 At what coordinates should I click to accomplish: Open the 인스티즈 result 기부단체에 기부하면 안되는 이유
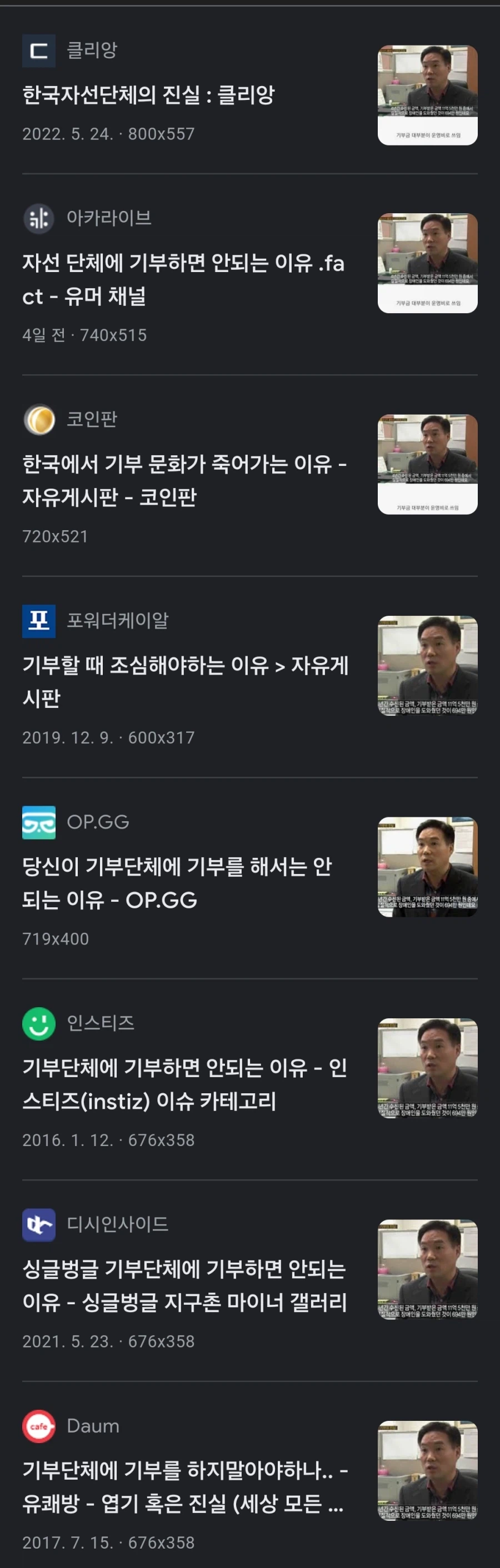pos(184,1083)
